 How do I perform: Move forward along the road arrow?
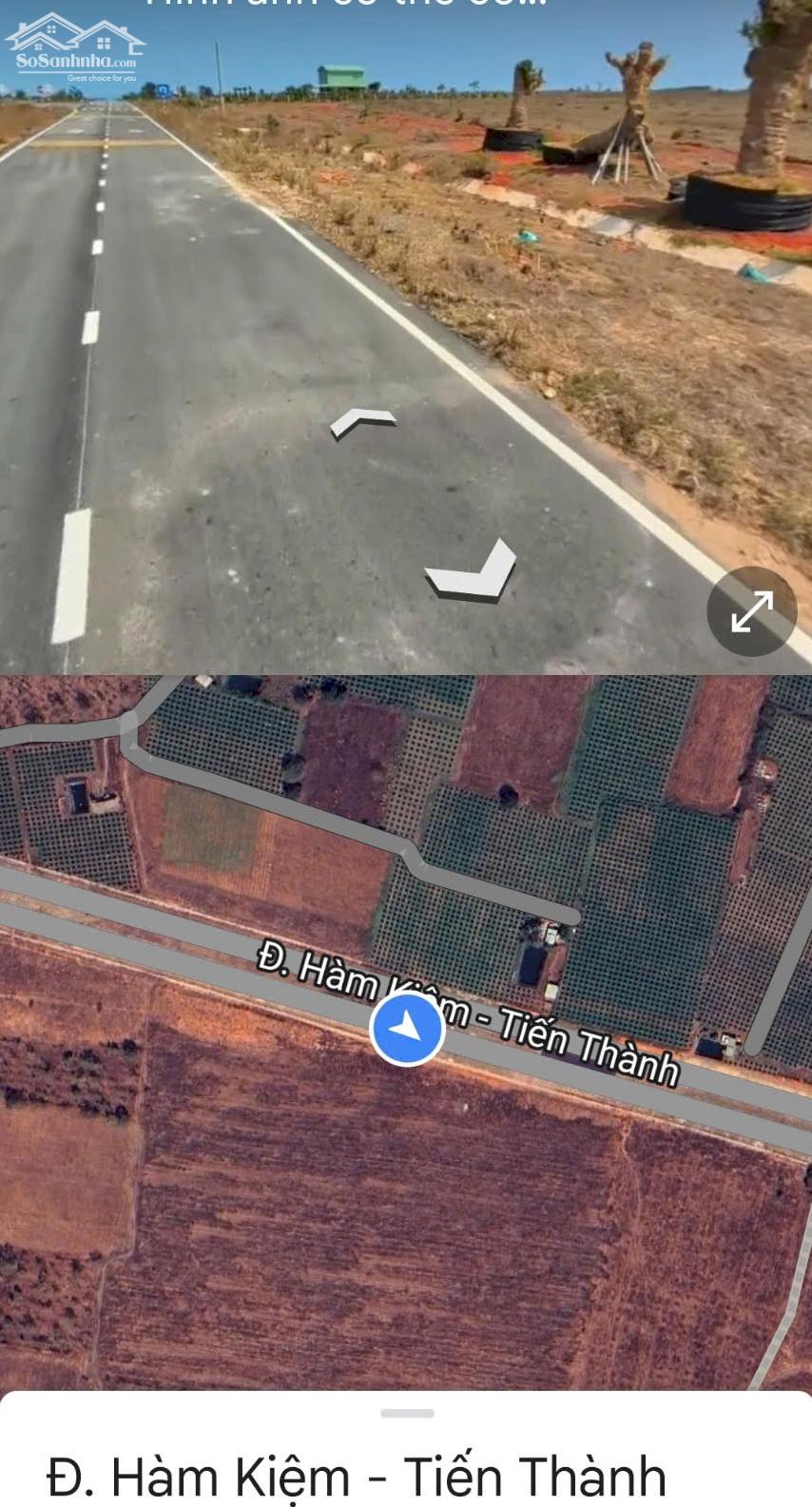click(363, 423)
